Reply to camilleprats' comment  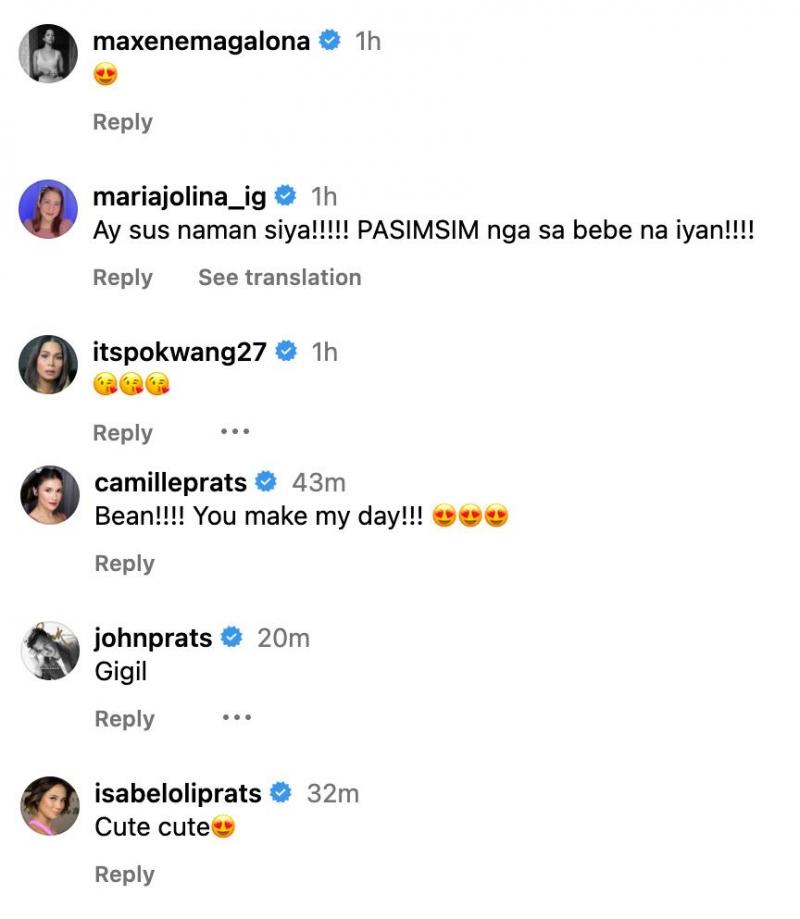(x=124, y=563)
